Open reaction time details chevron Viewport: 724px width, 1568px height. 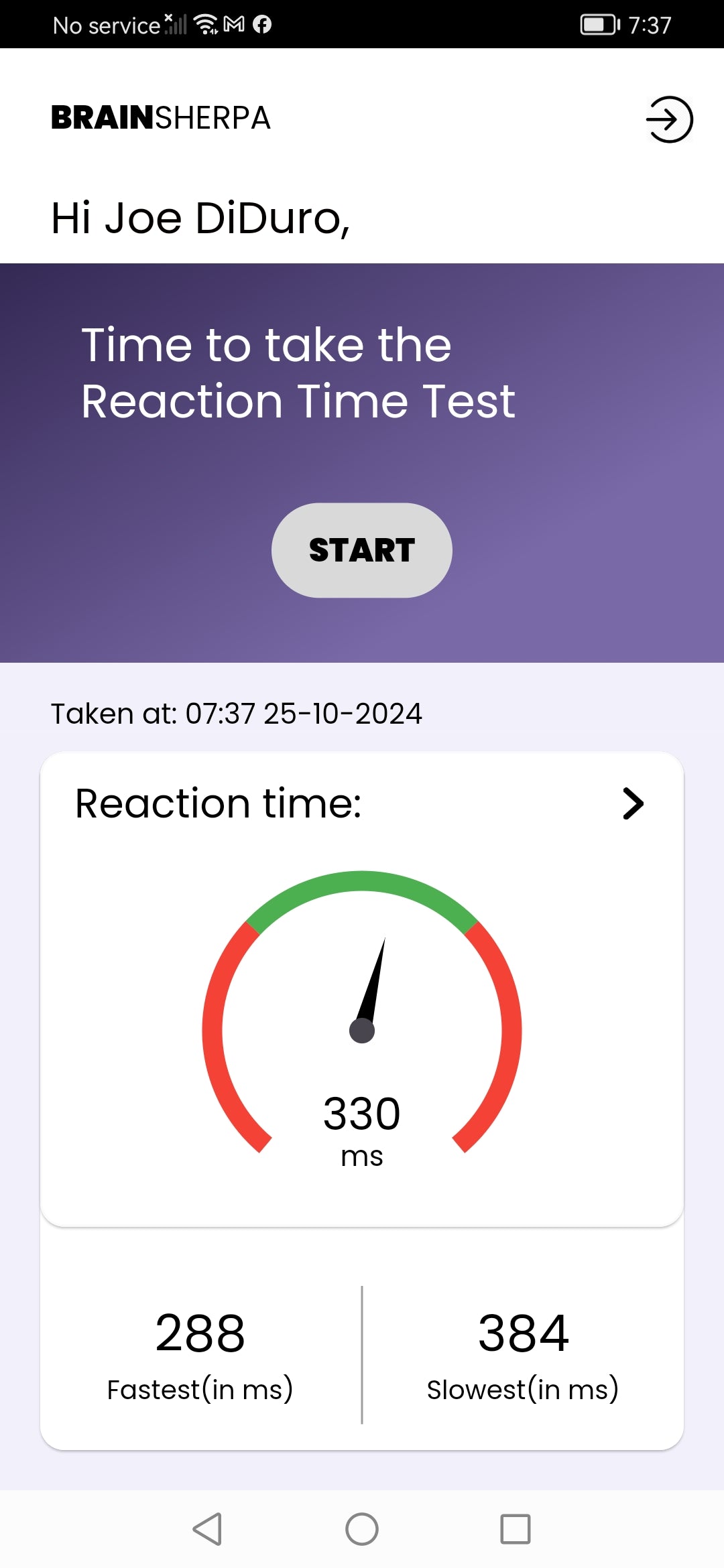pos(632,803)
